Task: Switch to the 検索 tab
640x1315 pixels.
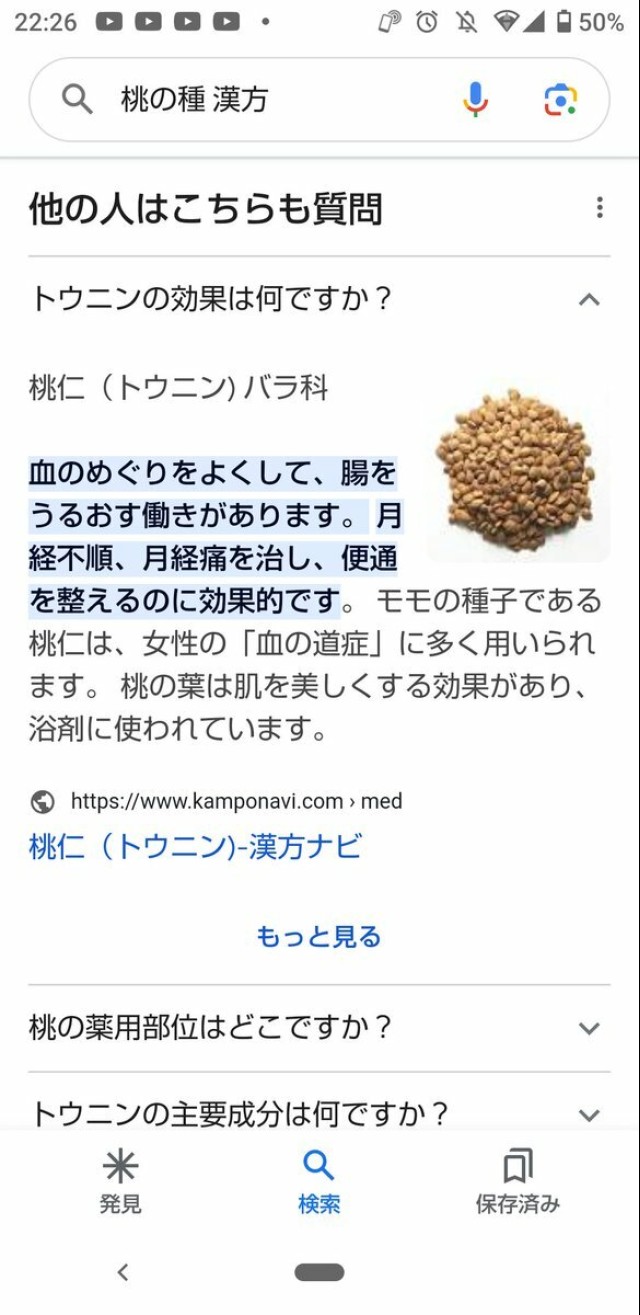Action: [319, 1181]
